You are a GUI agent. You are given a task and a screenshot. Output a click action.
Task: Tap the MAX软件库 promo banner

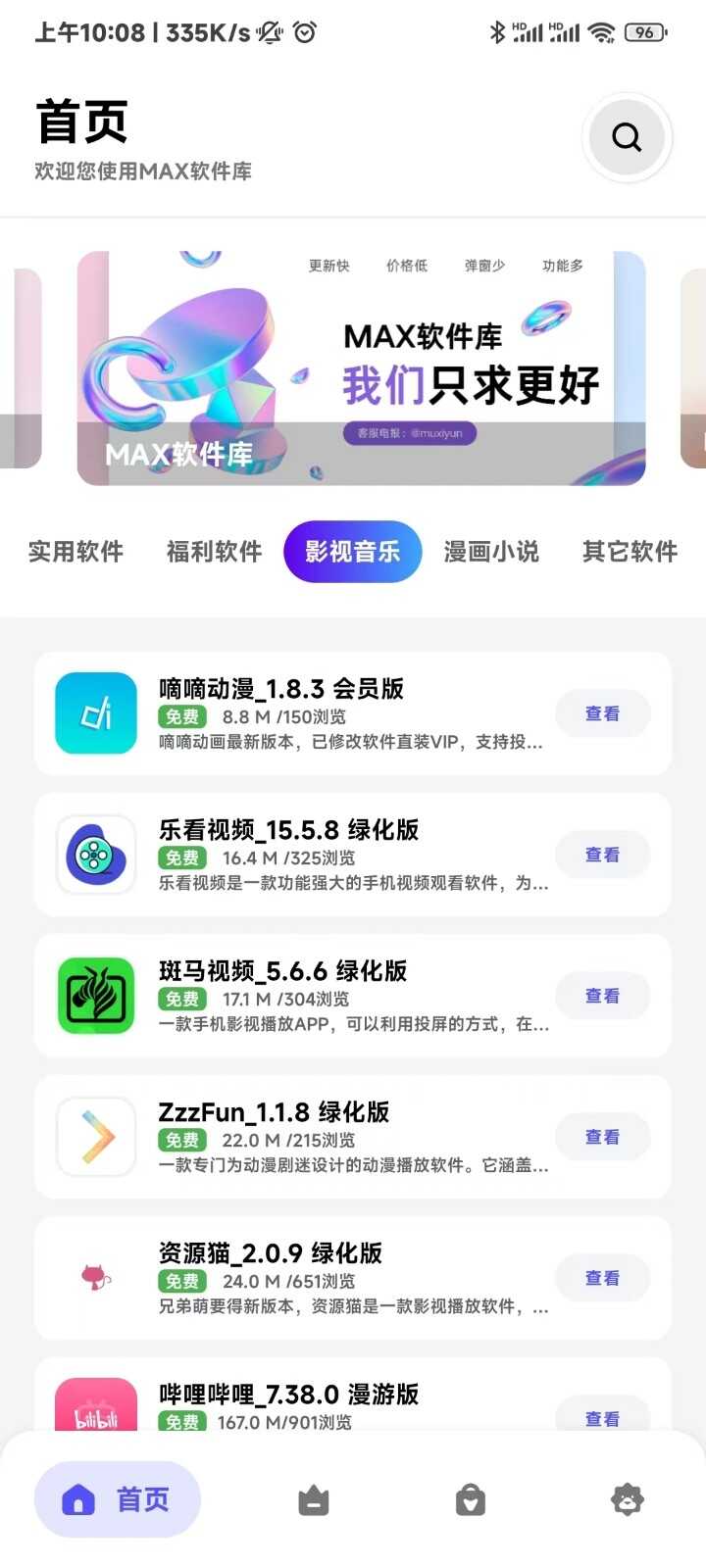[x=353, y=370]
